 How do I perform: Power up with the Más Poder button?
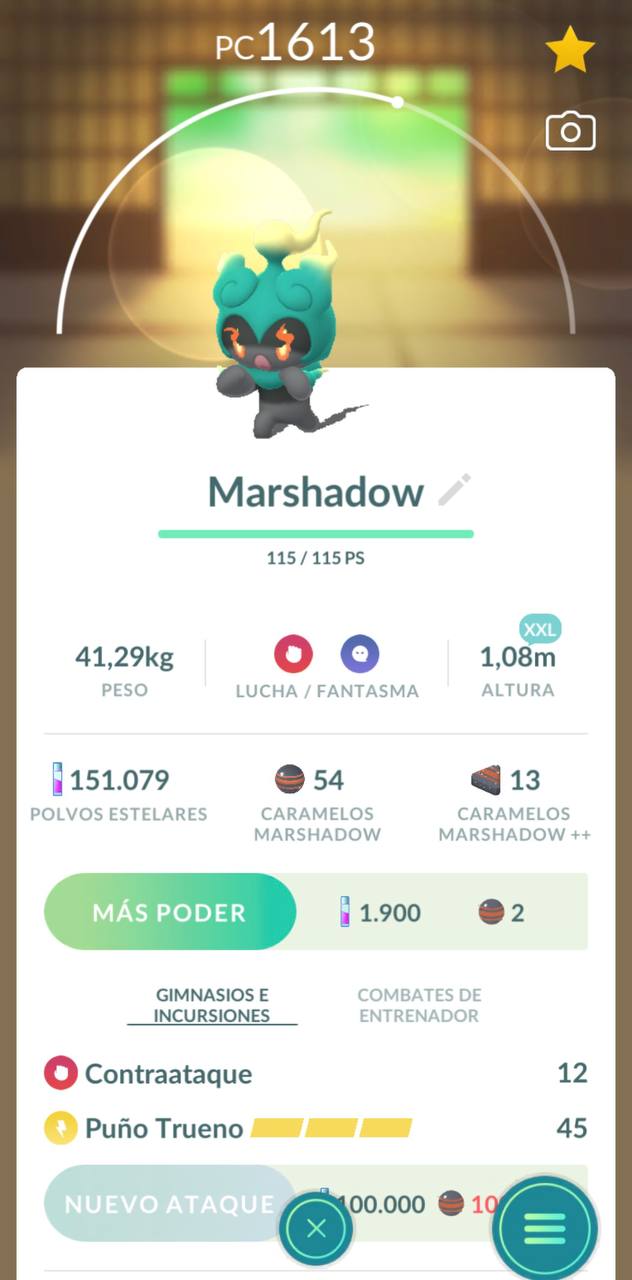(x=170, y=912)
